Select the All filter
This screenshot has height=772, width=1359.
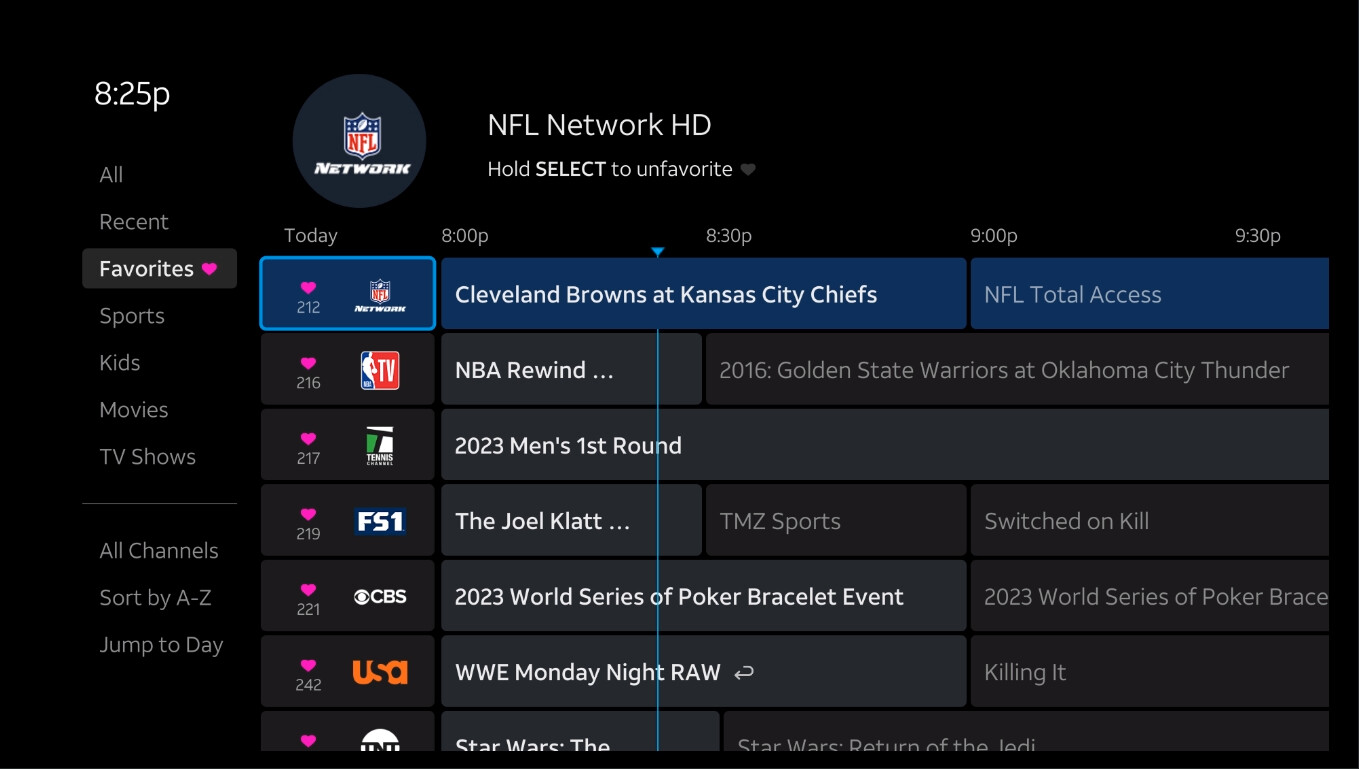111,175
